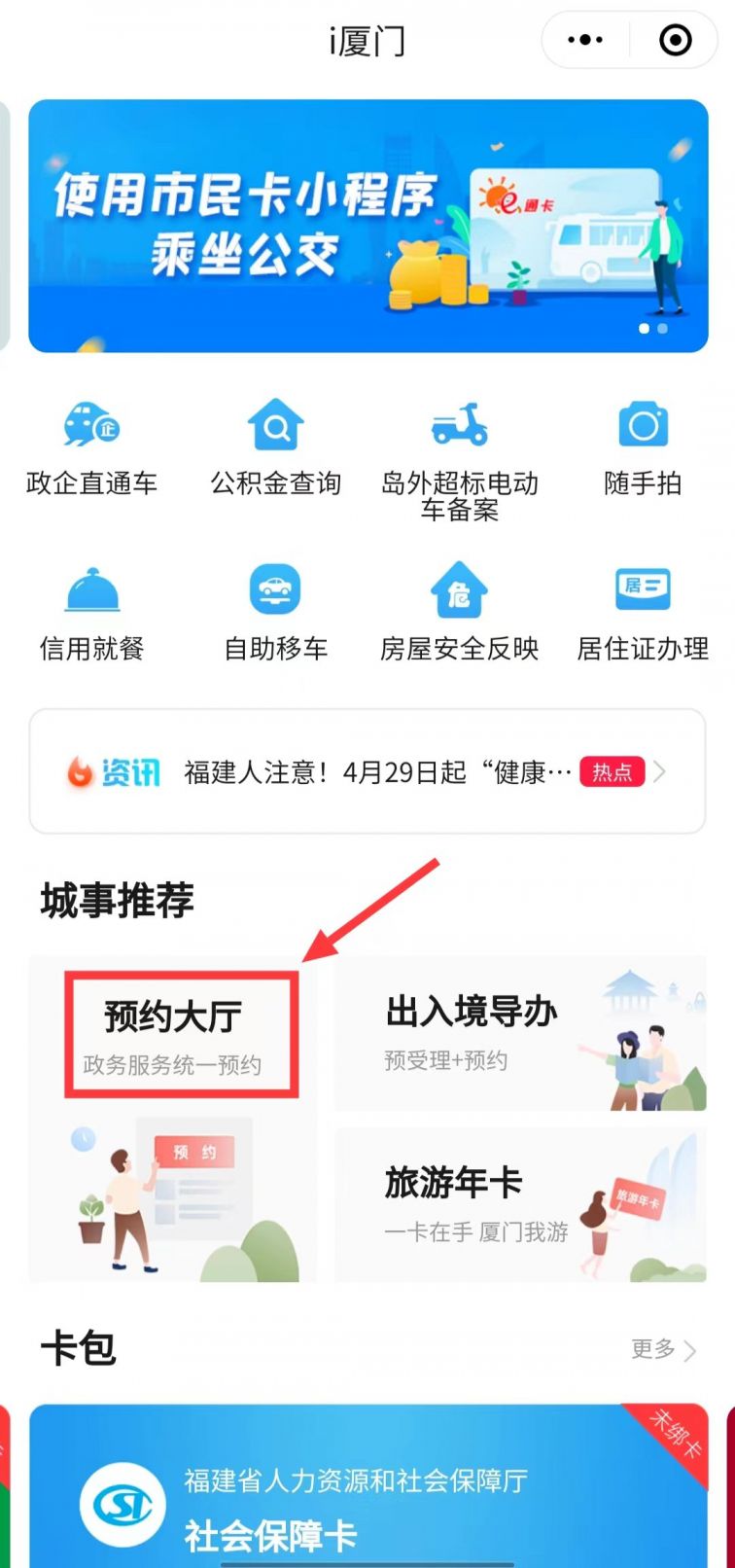Tap the banner about riding buses with 市民卡
735x1568 pixels.
(x=367, y=224)
